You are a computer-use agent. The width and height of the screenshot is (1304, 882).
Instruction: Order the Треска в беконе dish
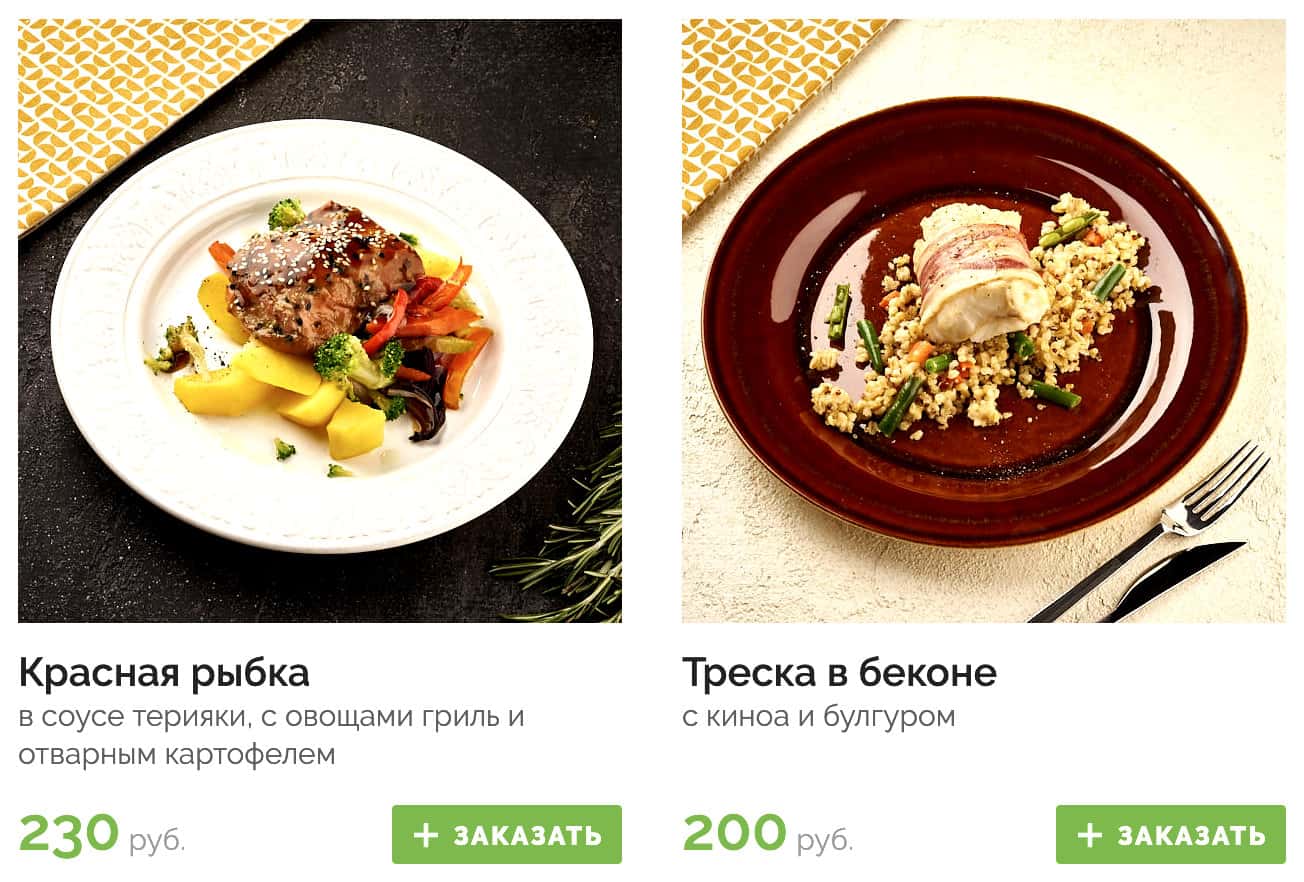1170,834
